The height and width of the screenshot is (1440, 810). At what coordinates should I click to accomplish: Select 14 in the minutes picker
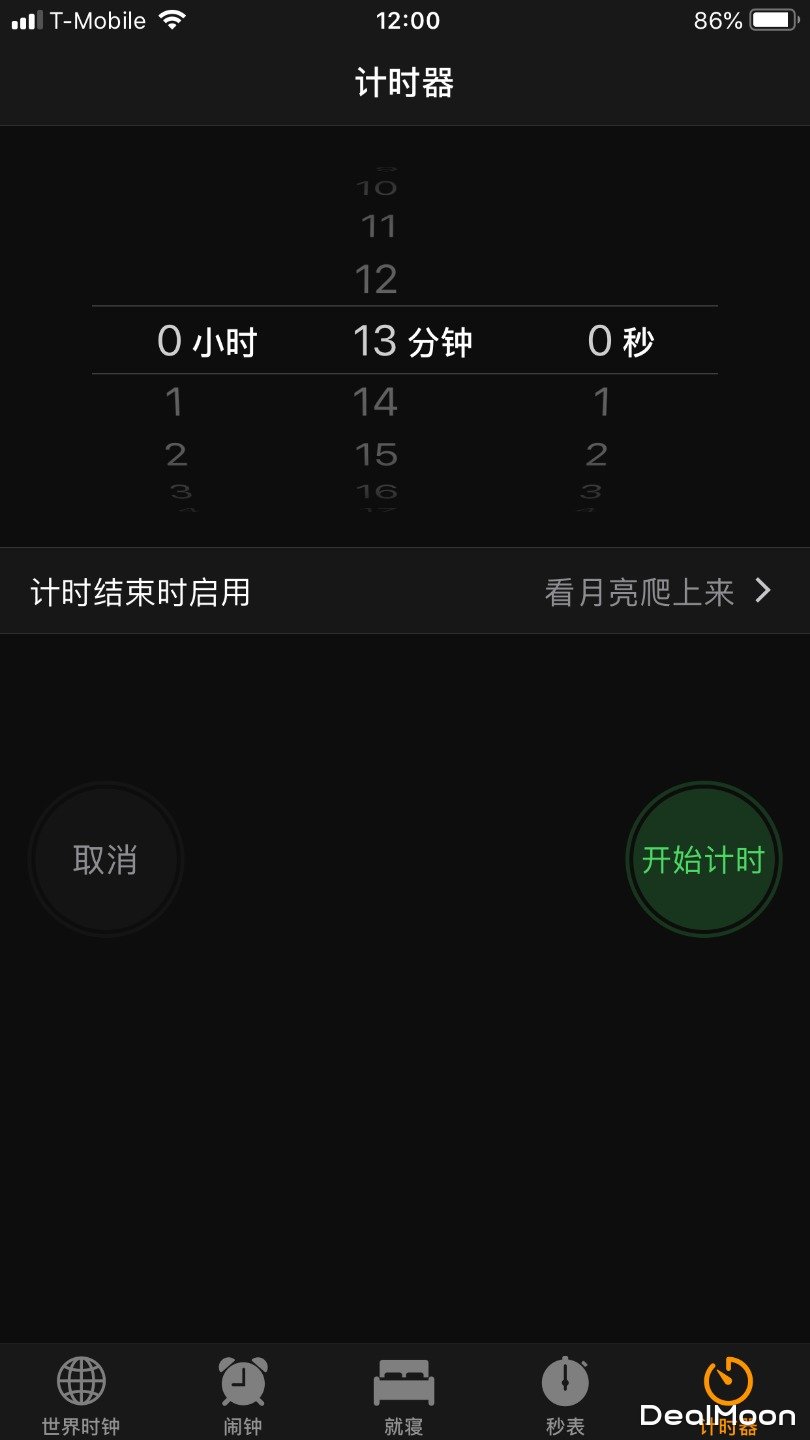coord(375,402)
